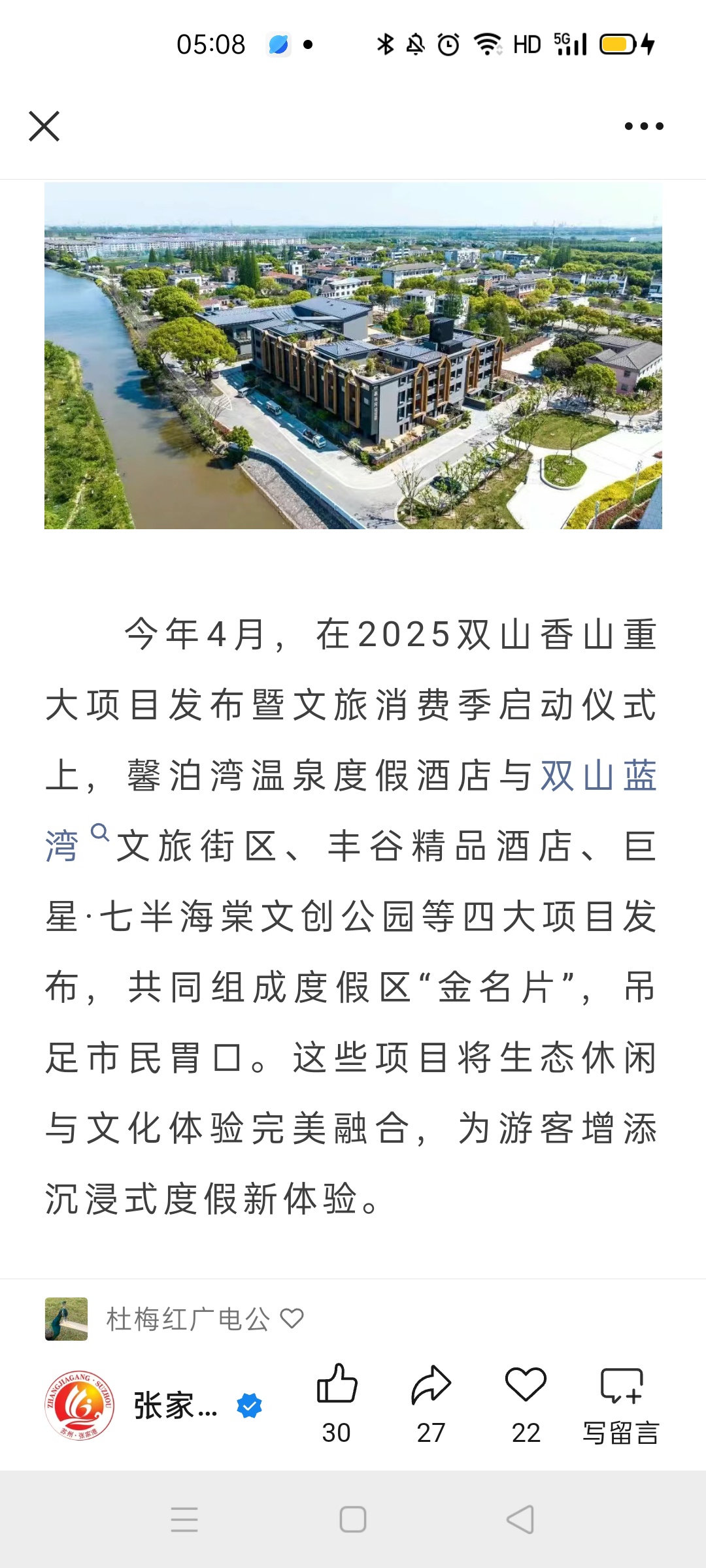
Task: Go back using system navigation
Action: click(520, 1520)
